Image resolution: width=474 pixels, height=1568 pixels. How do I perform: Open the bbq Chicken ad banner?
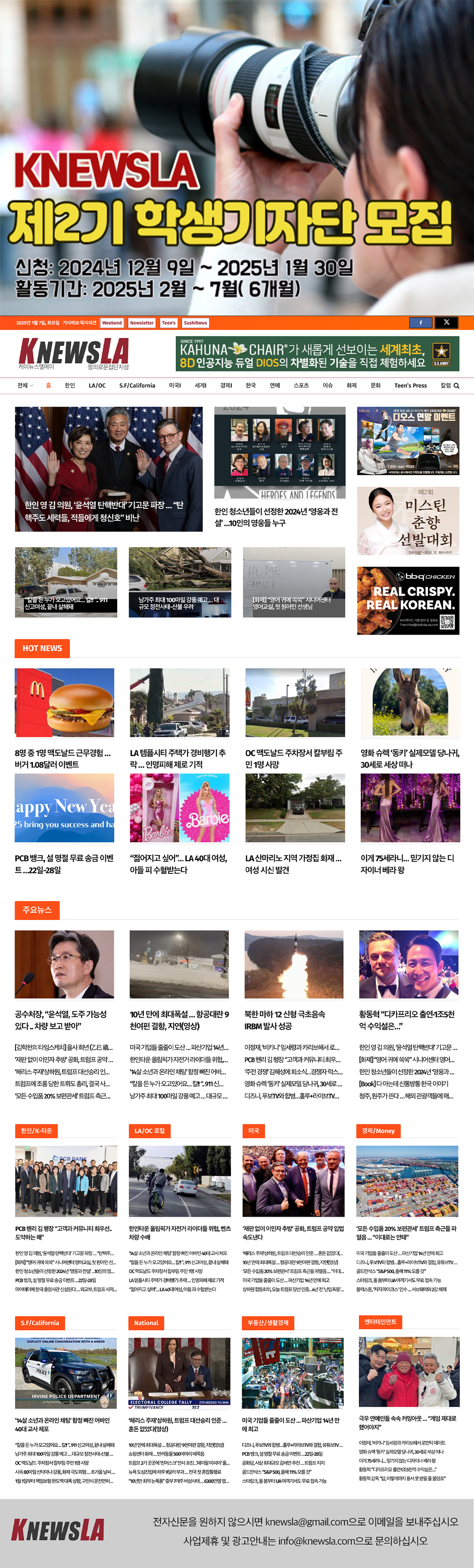pos(408,600)
